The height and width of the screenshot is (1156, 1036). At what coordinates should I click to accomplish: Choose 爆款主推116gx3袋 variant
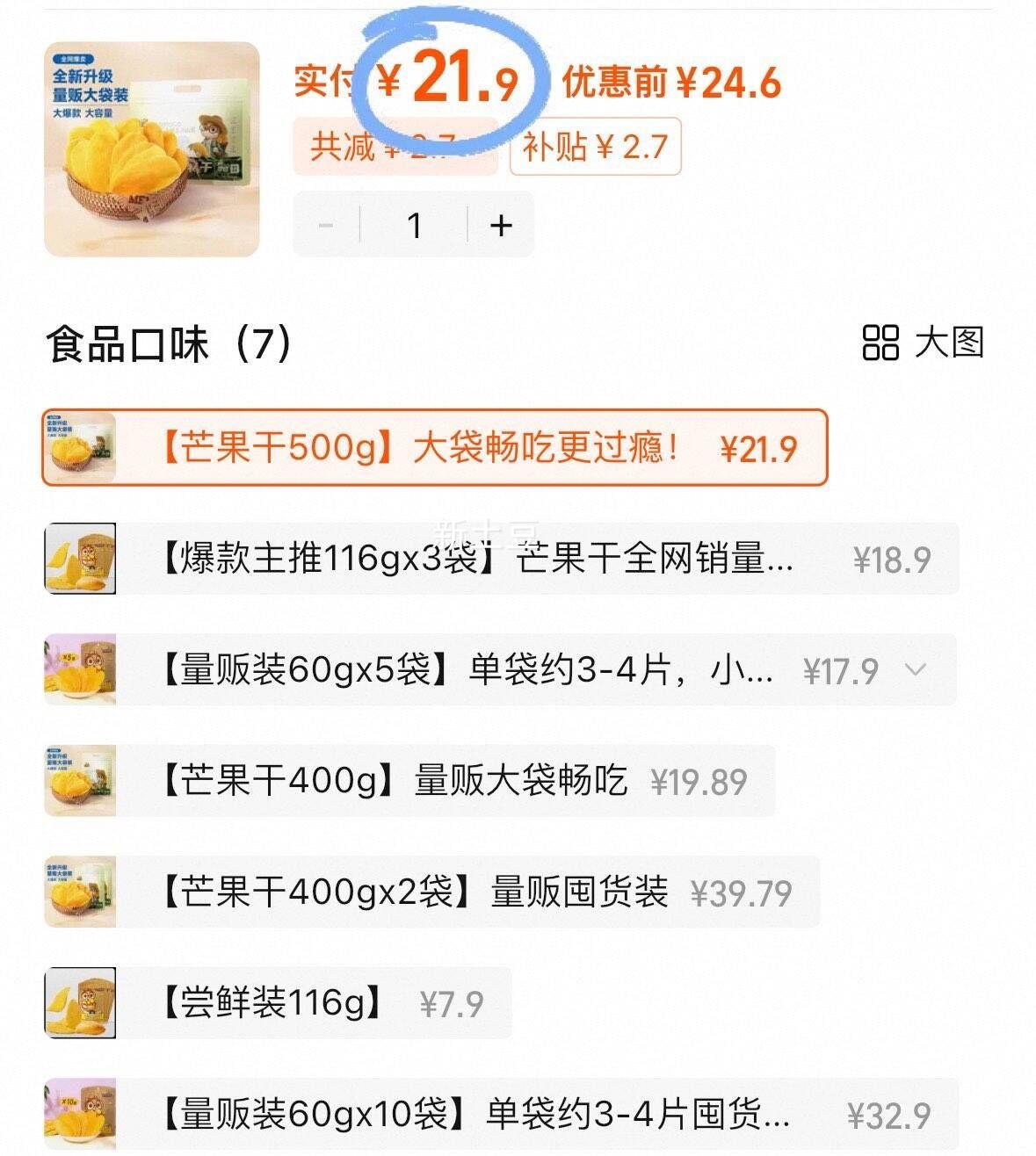[x=501, y=559]
